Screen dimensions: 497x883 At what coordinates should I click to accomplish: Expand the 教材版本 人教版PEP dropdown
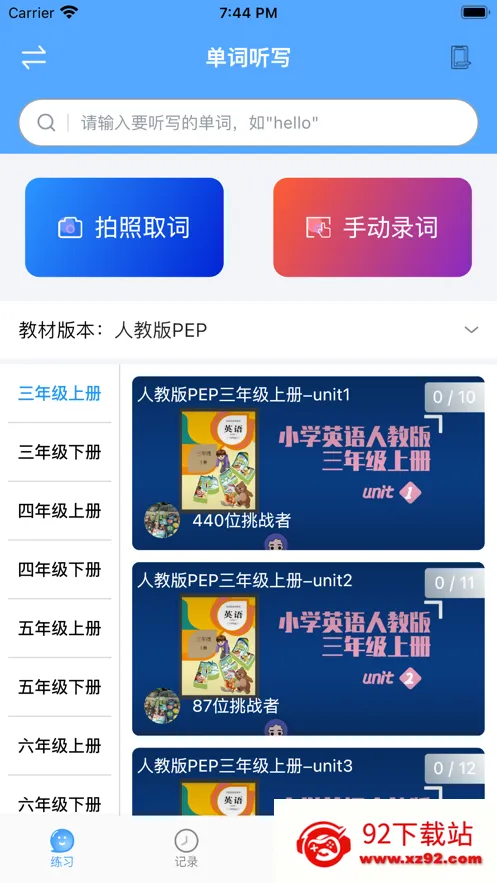click(248, 330)
